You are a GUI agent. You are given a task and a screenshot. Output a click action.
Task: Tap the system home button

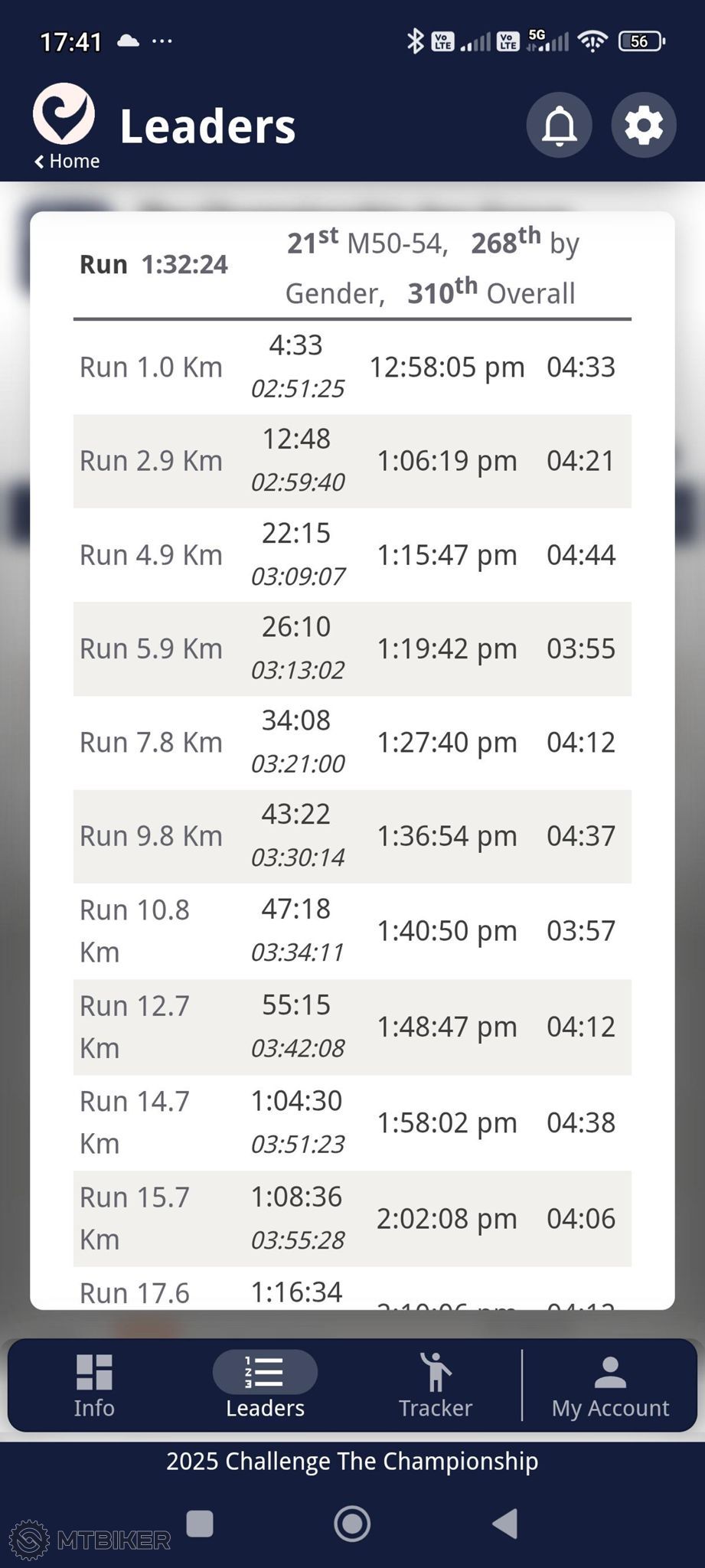[352, 1524]
